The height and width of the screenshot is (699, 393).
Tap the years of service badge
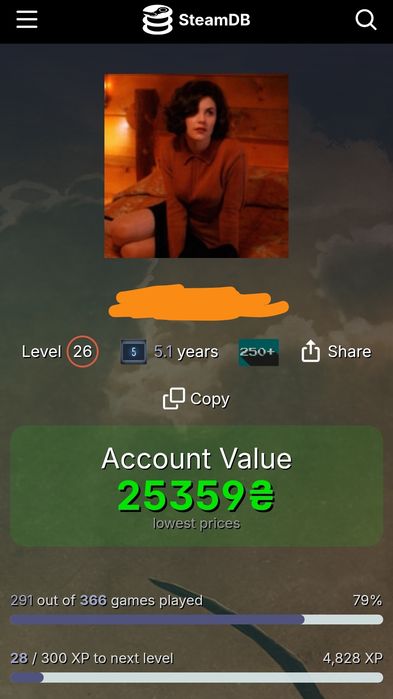pos(133,352)
